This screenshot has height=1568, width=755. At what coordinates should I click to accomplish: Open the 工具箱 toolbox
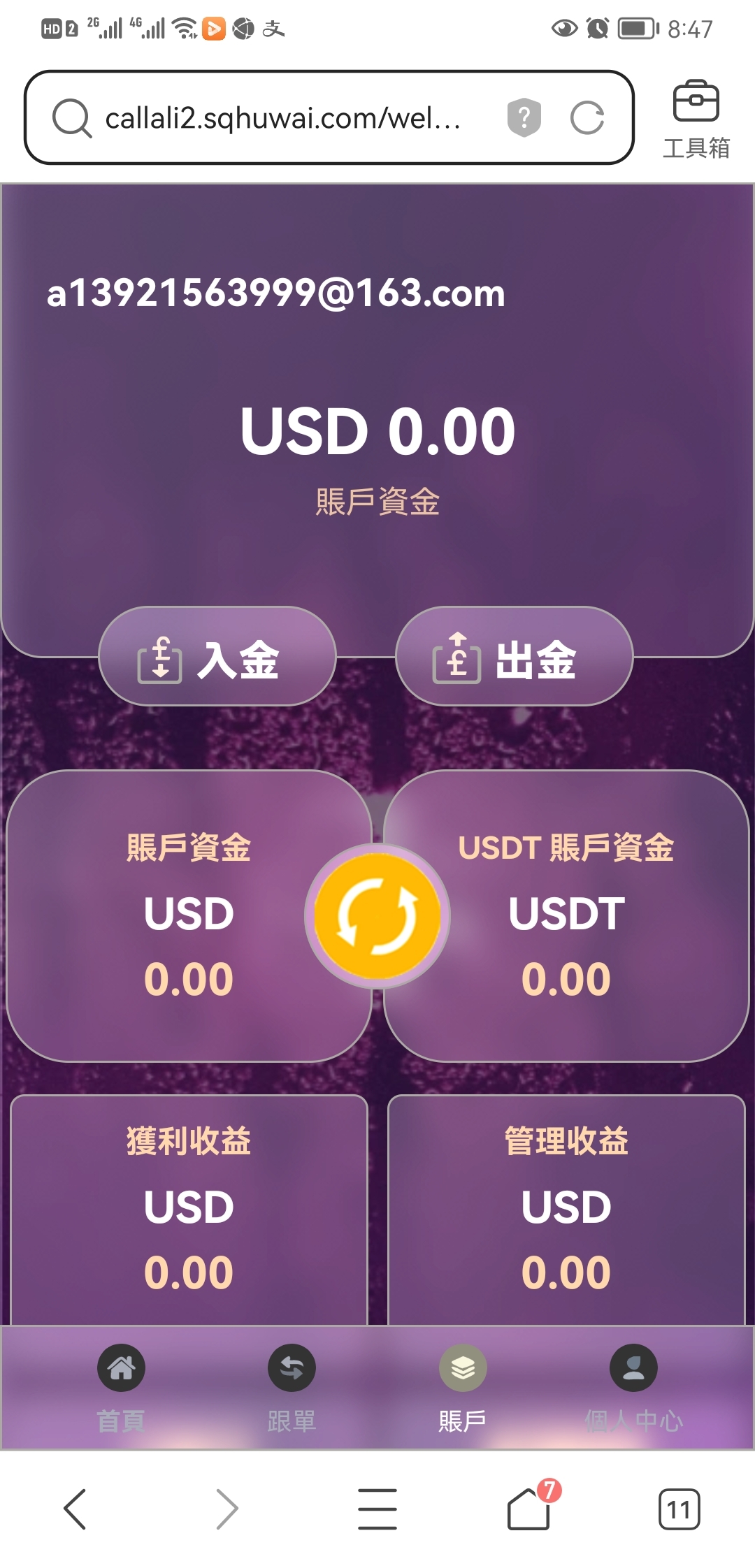pos(696,119)
